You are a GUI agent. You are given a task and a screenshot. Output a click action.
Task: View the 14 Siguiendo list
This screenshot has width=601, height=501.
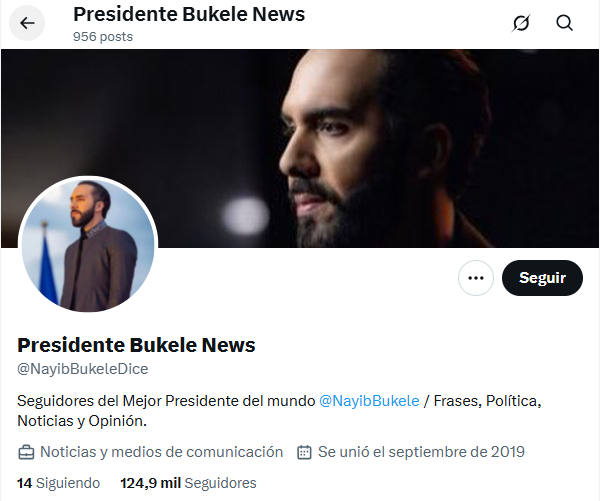coord(59,483)
